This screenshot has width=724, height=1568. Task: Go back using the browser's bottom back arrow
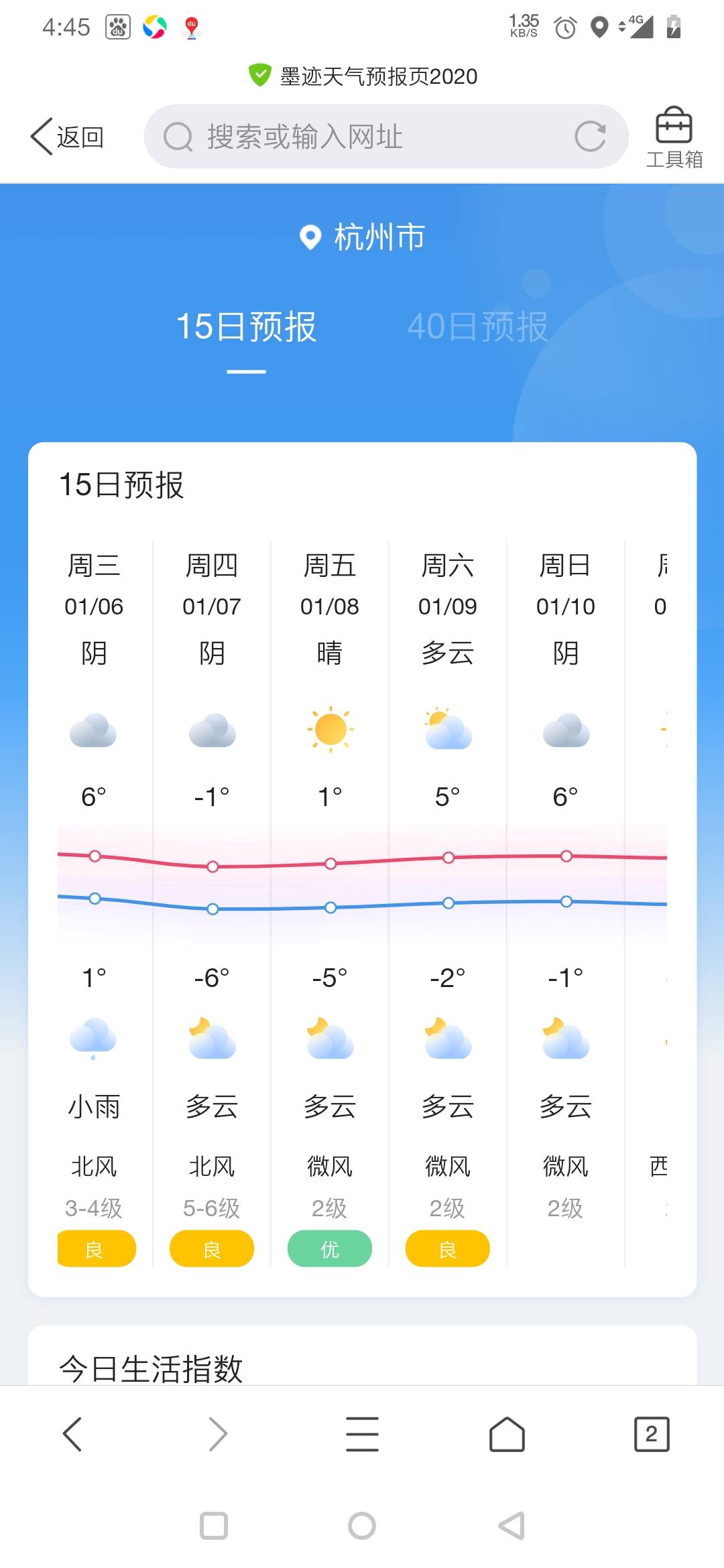(72, 1434)
